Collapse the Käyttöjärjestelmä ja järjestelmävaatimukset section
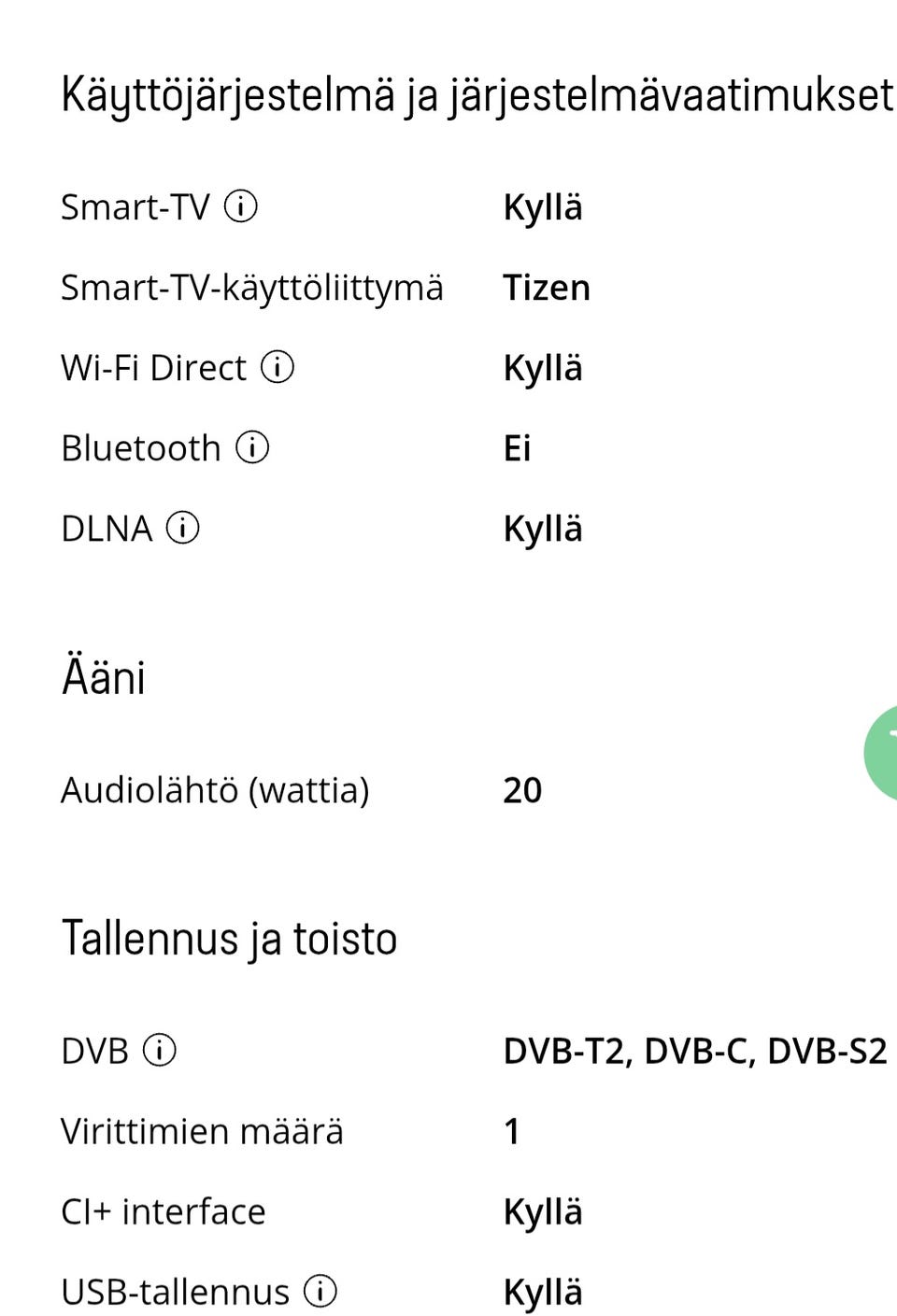Viewport: 897px width, 1316px height. point(477,92)
